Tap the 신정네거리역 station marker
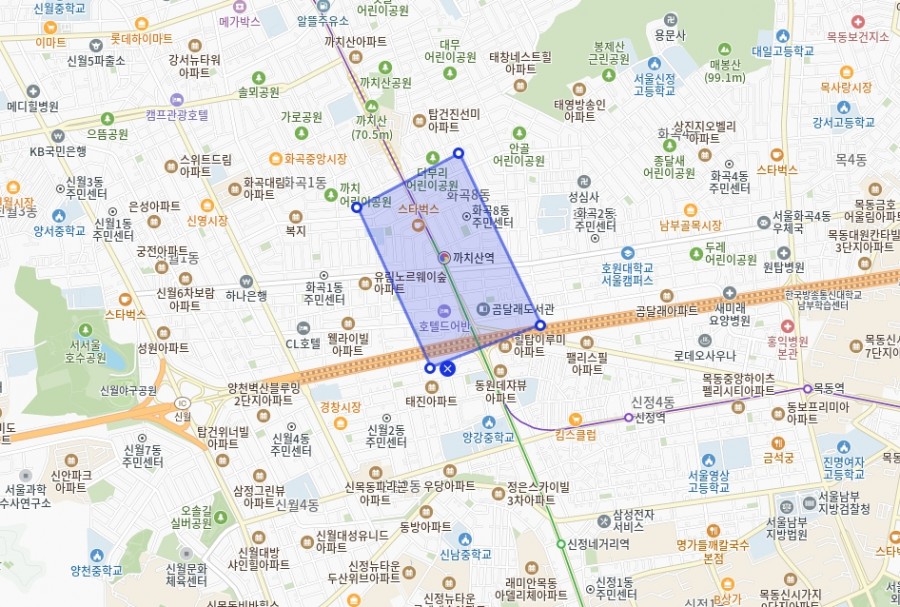Image resolution: width=900 pixels, height=607 pixels. point(561,544)
